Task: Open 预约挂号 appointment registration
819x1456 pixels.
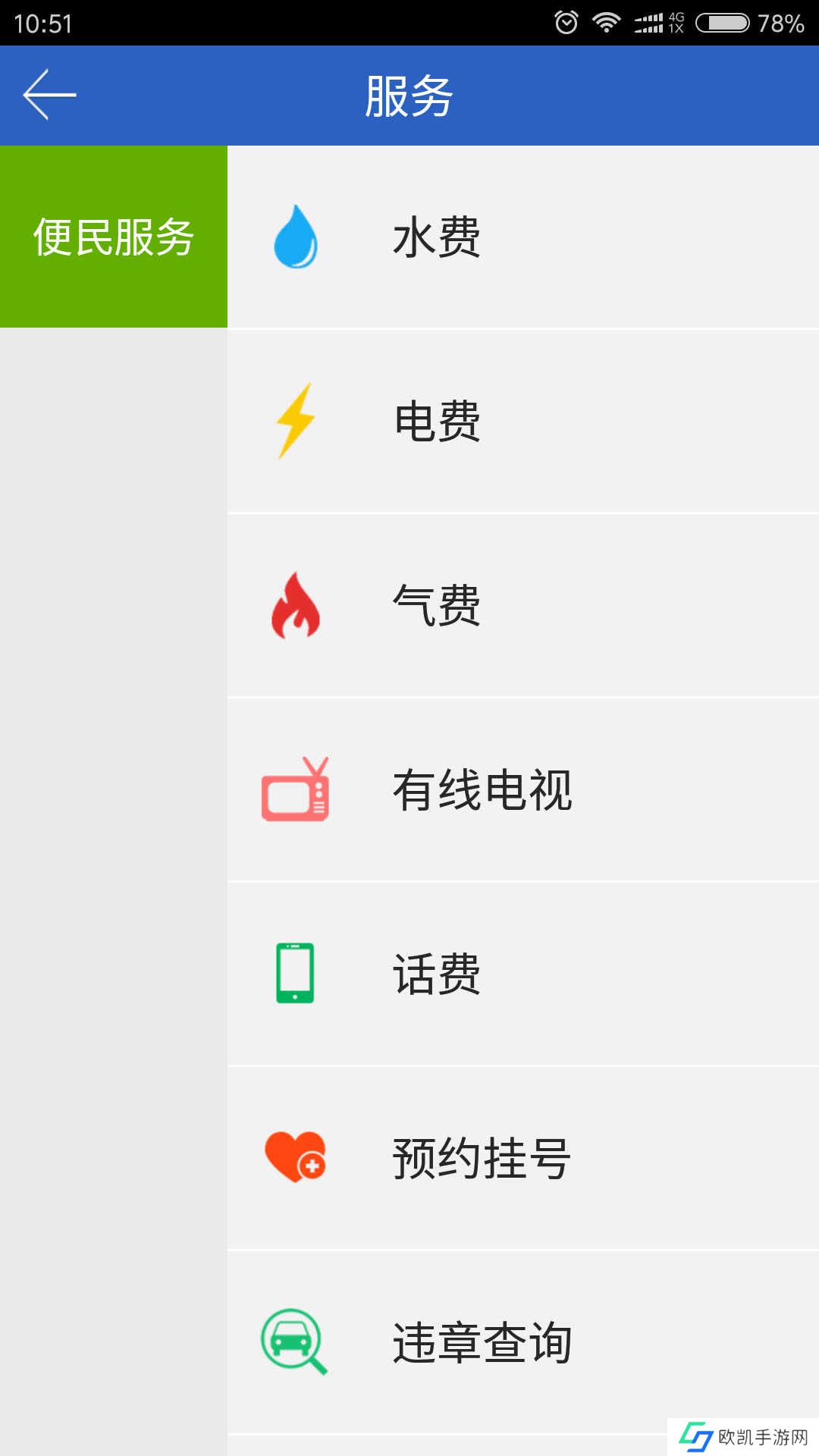Action: click(x=523, y=1158)
